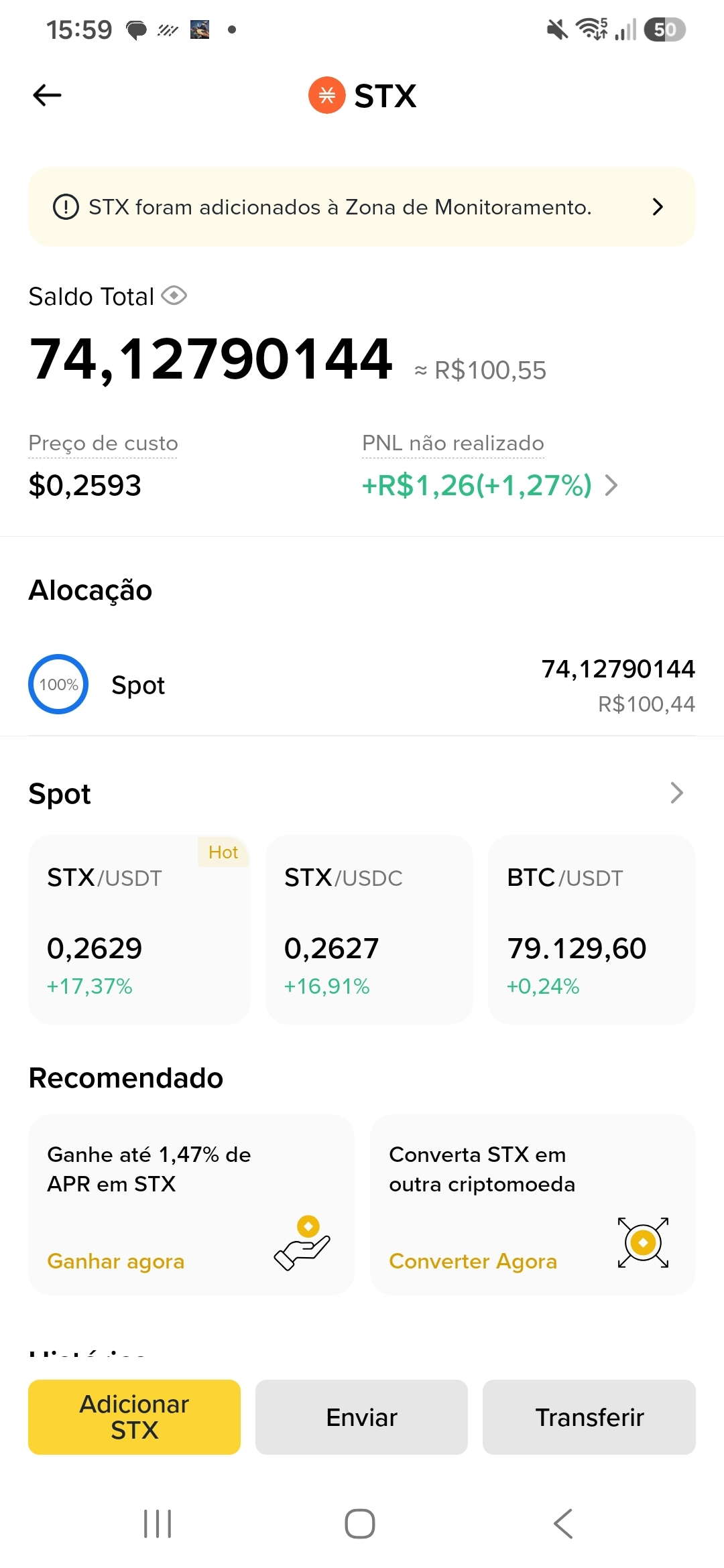Show the Preço de custo explanation
724x1568 pixels.
(103, 444)
